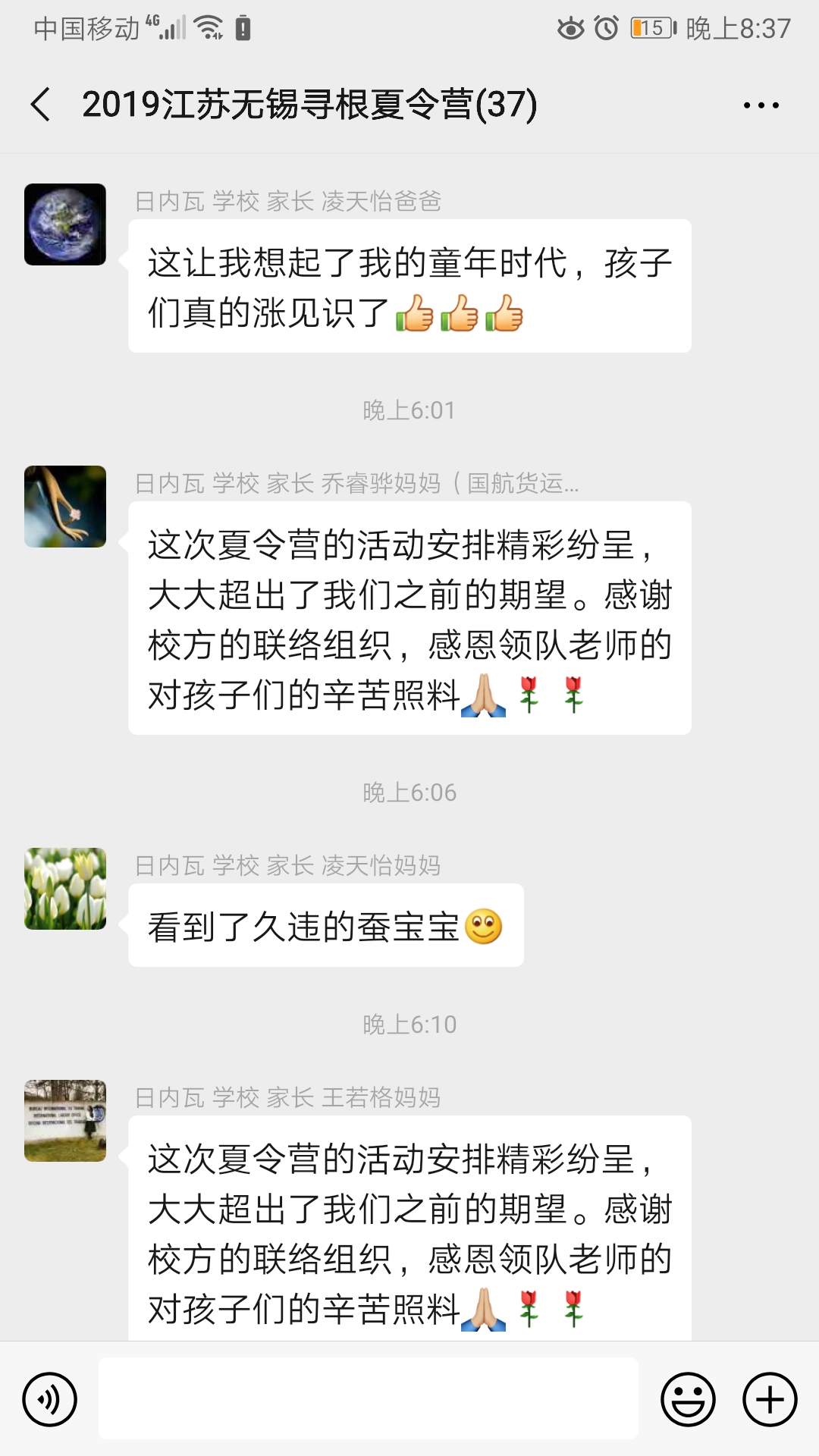View 乔睿骅妈妈's avatar profile
This screenshot has width=819, height=1456.
click(65, 507)
